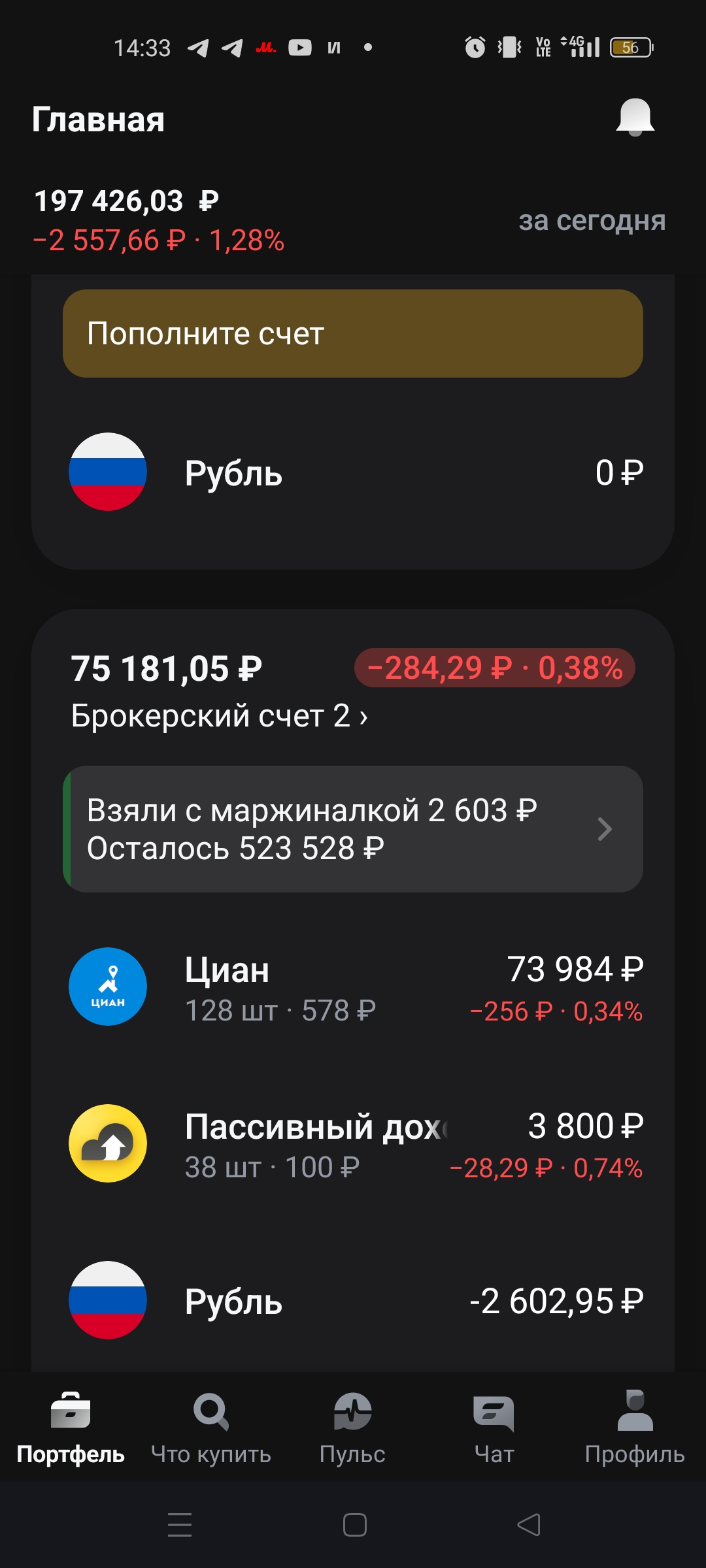
Task: Go to the Чат tab
Action: click(494, 1428)
